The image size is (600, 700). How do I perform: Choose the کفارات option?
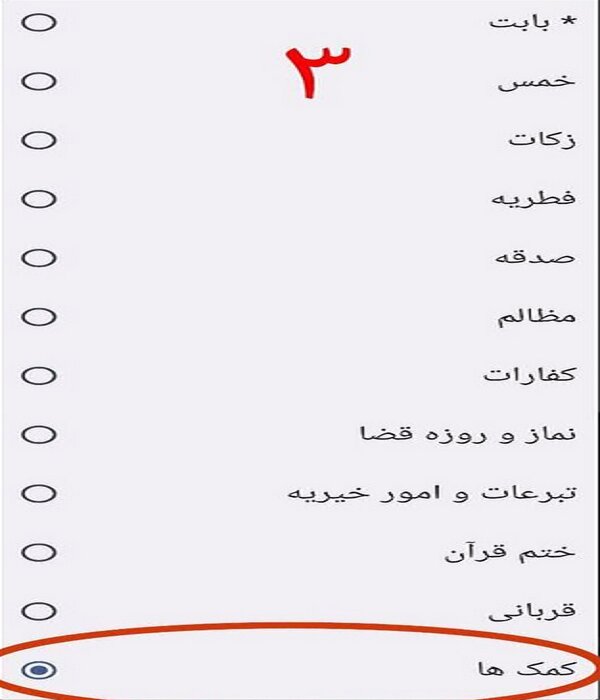coord(38,376)
